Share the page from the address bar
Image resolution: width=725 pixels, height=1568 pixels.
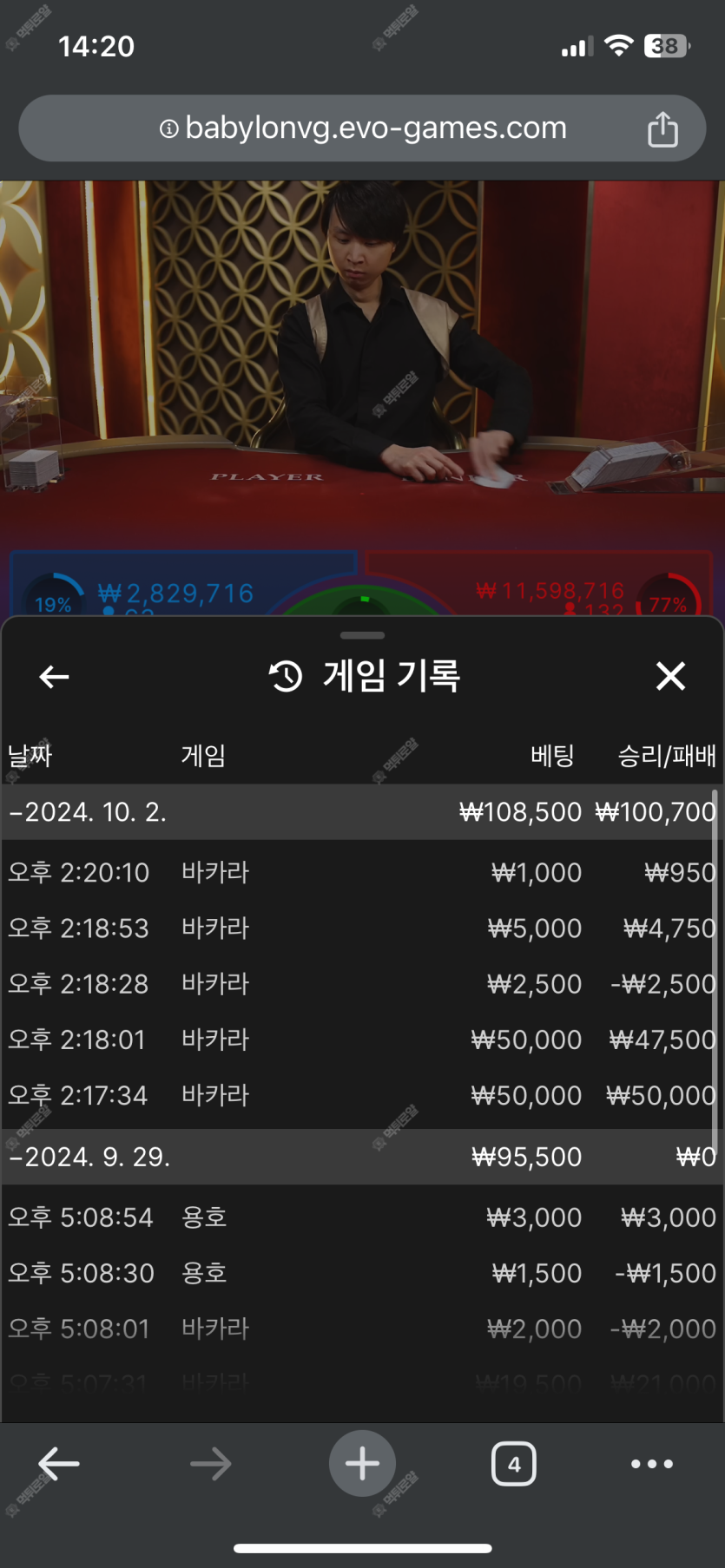click(x=662, y=129)
